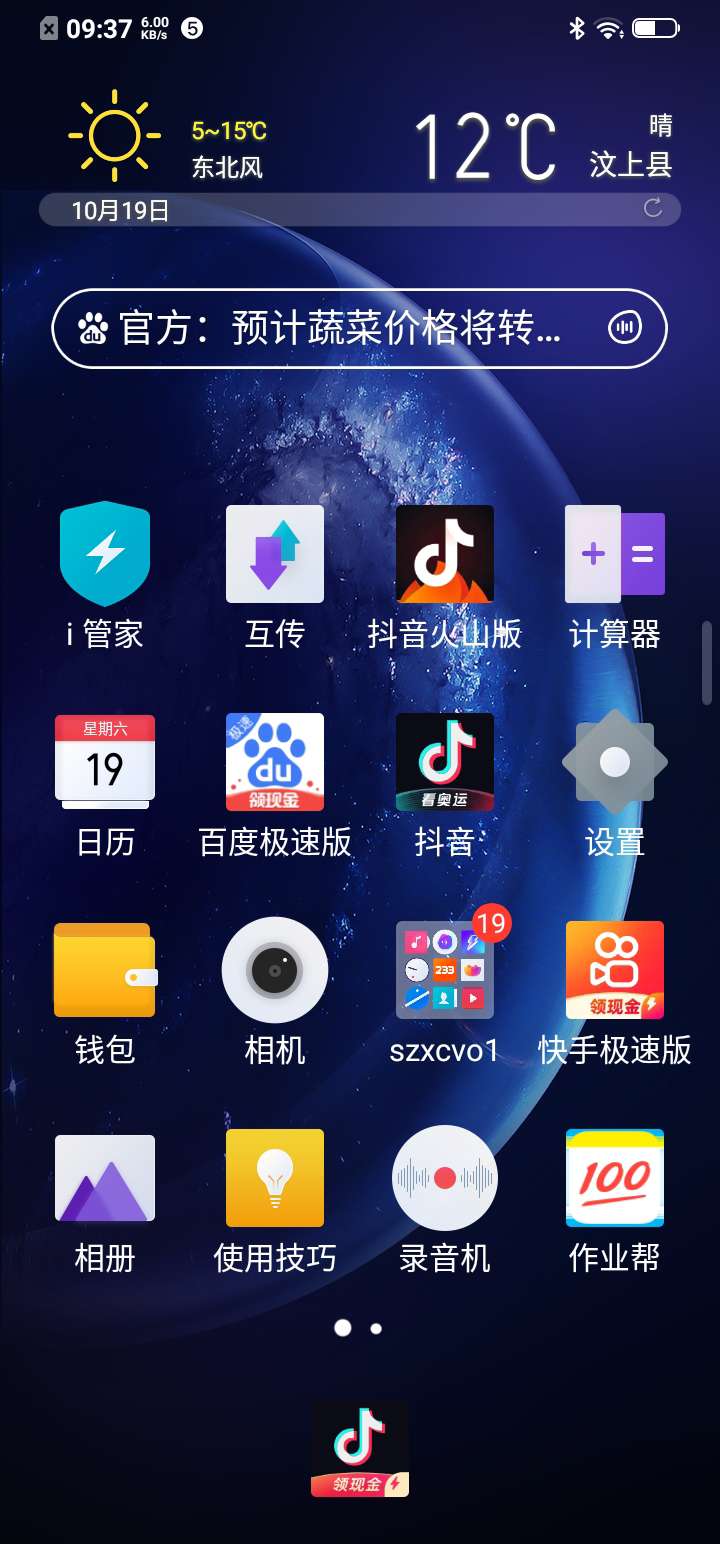Tap the Baidu search bar with vegetable news

(x=340, y=328)
